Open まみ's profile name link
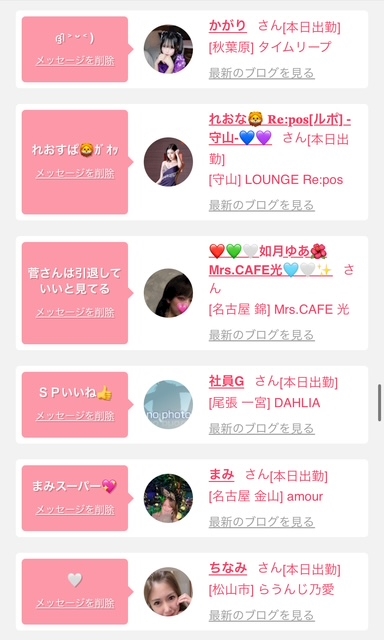This screenshot has height=640, width=384. pos(222,475)
